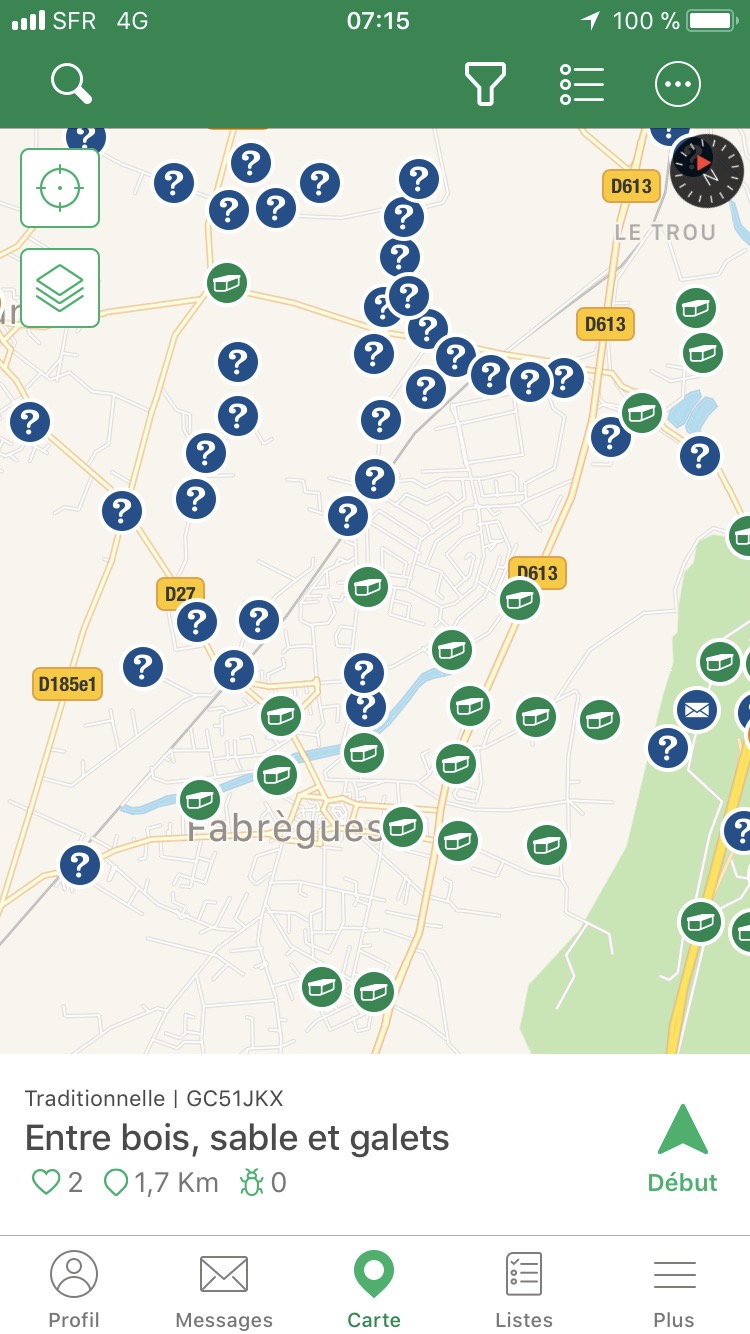Open the Listes tab
Screen dimensions: 750x1334
click(524, 1290)
